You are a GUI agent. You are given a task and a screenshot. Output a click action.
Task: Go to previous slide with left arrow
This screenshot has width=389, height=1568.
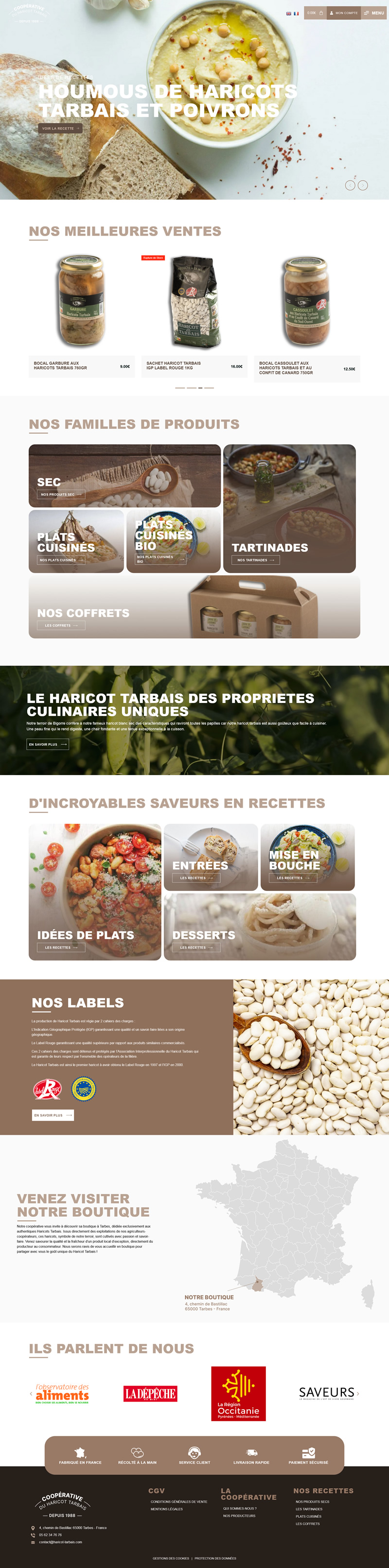(350, 185)
